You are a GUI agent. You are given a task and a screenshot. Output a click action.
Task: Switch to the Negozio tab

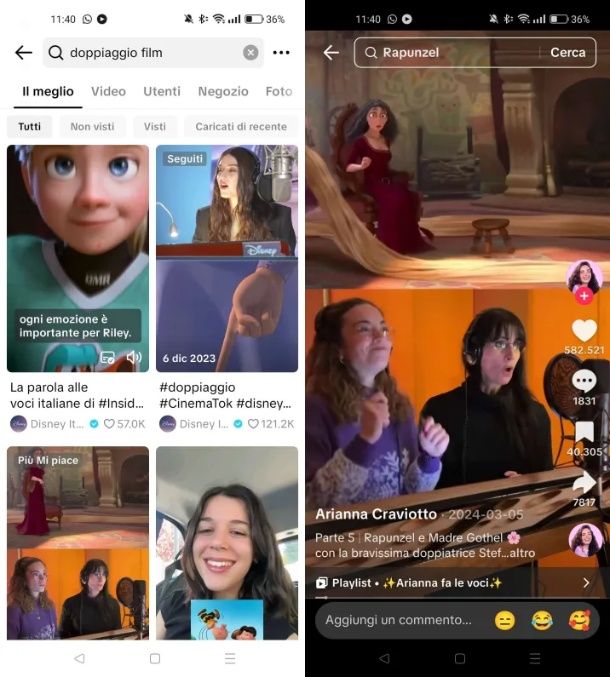(x=223, y=91)
